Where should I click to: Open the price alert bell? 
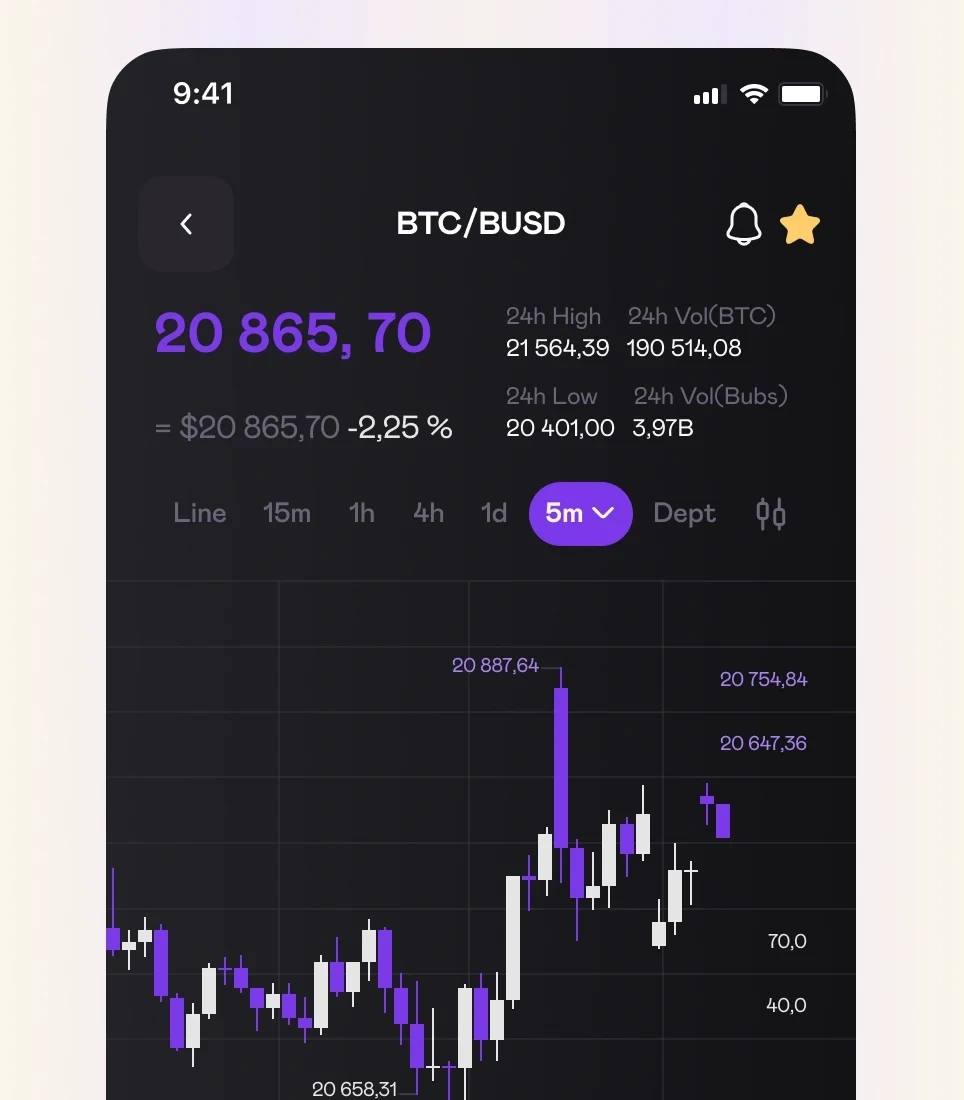click(743, 224)
